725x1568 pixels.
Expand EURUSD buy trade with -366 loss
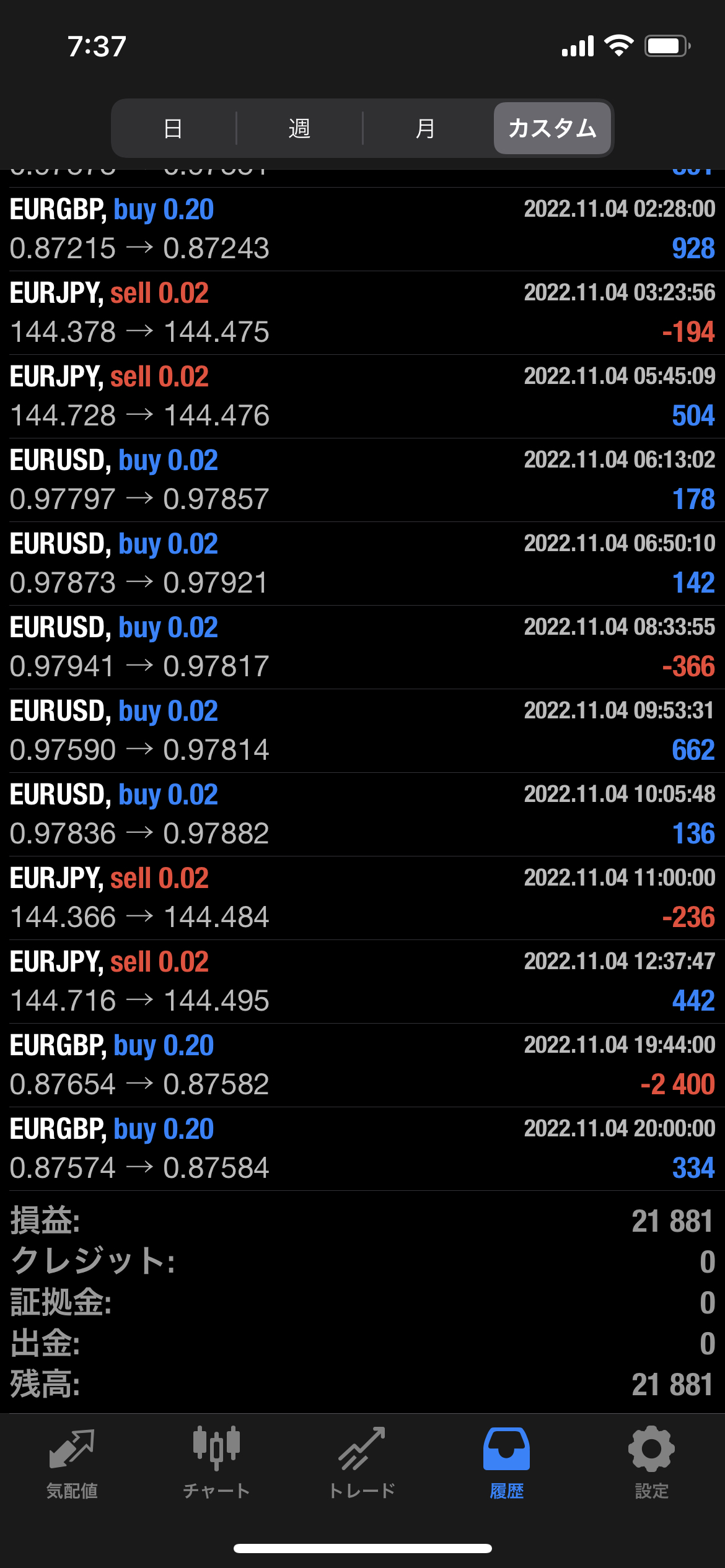[x=362, y=647]
